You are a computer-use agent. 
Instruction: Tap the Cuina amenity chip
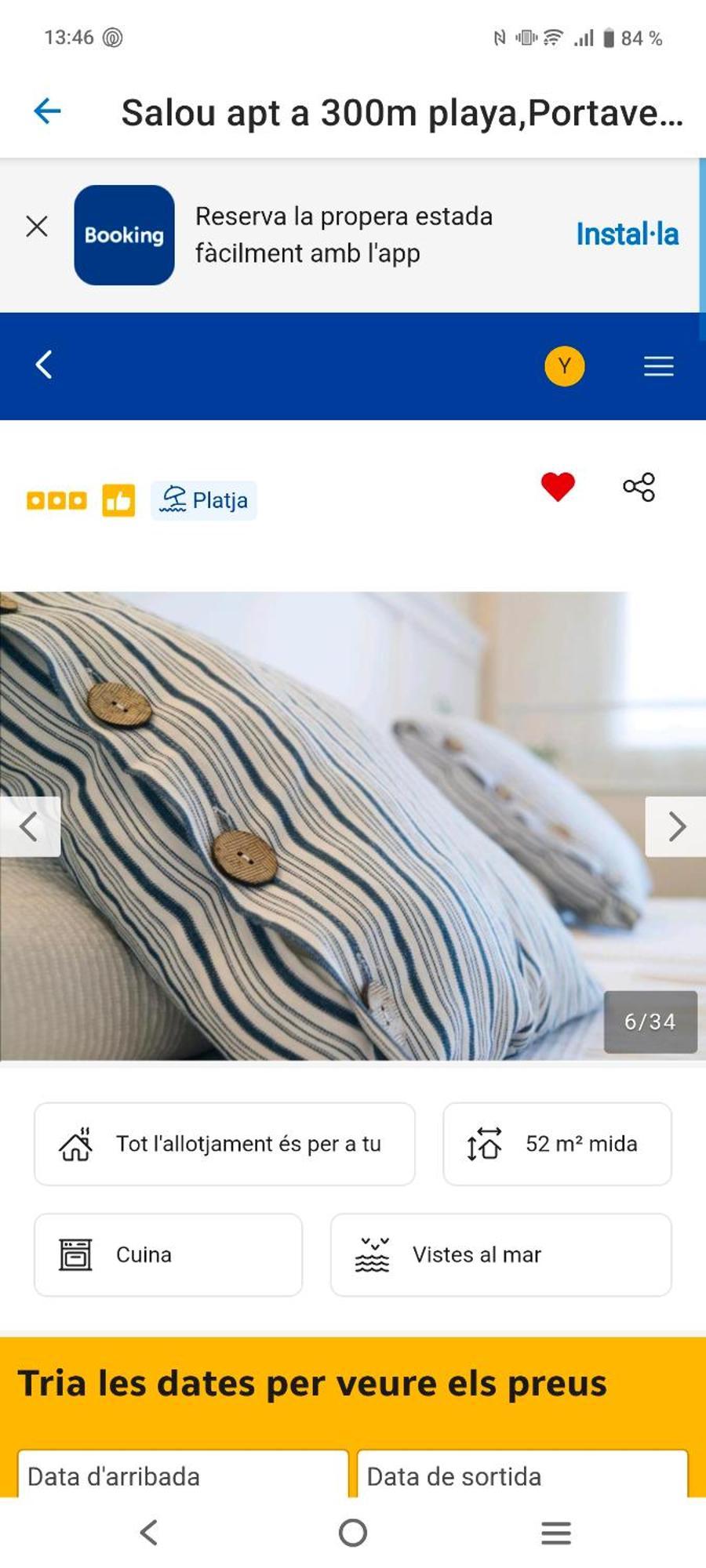click(x=168, y=1254)
